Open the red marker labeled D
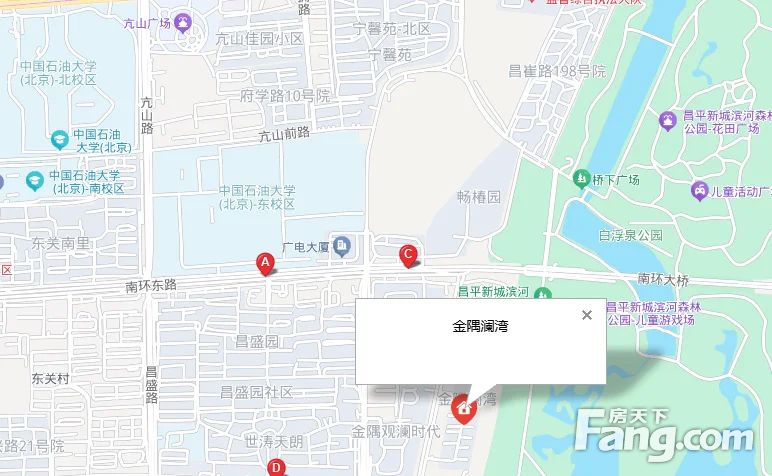The height and width of the screenshot is (476, 772). [x=277, y=468]
